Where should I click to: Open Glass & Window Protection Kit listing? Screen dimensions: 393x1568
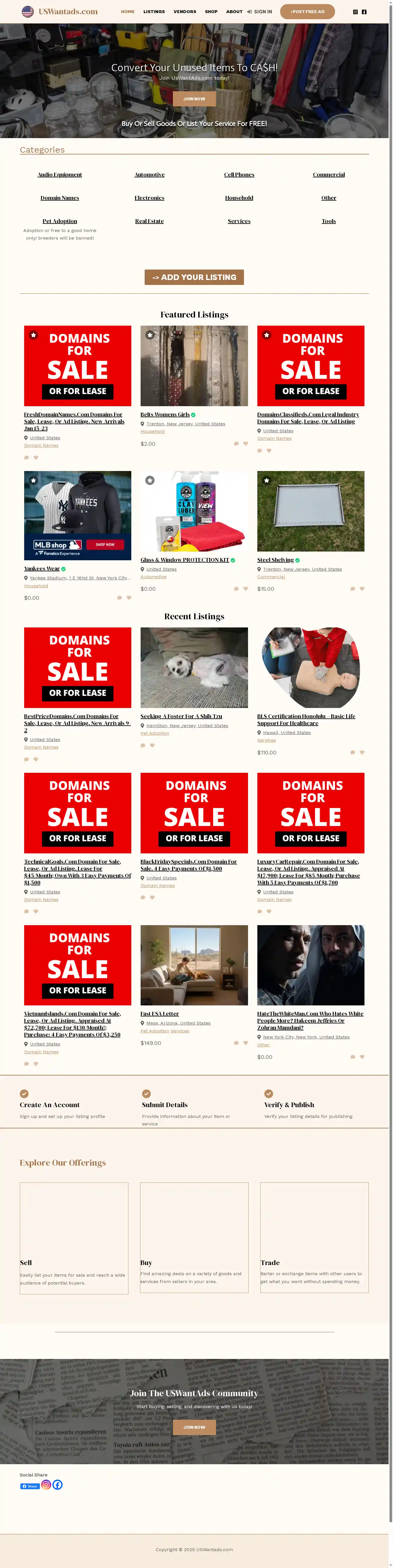pyautogui.click(x=185, y=560)
